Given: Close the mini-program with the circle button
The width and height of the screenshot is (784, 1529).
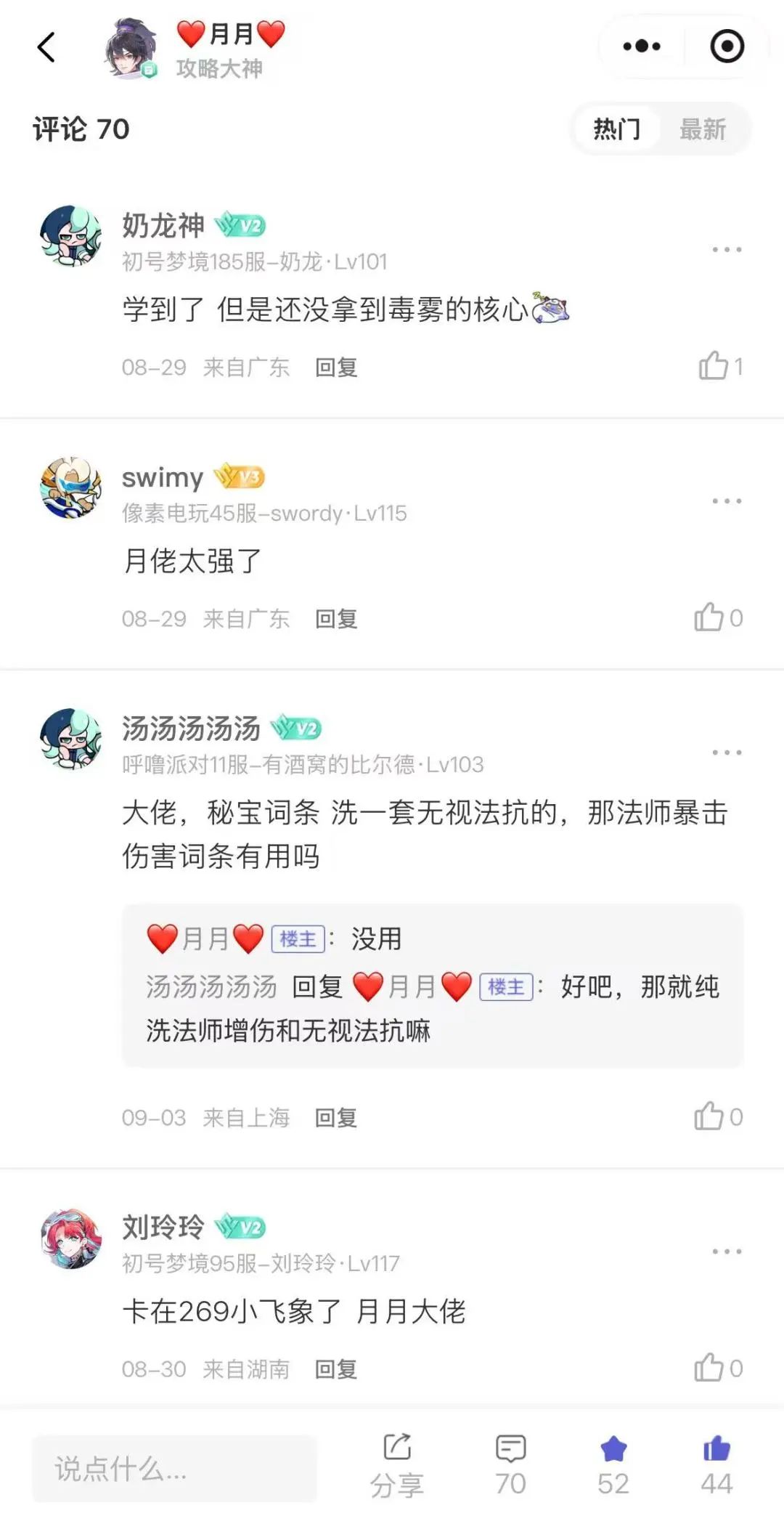Looking at the screenshot, I should 727,46.
